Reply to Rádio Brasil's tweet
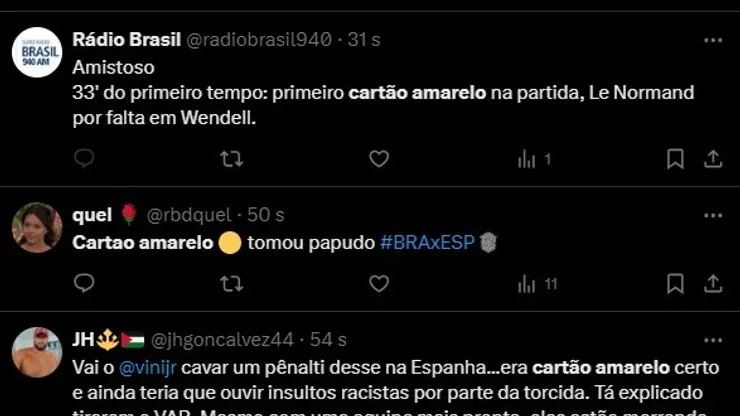Viewport: 740px width, 416px height. tap(85, 159)
